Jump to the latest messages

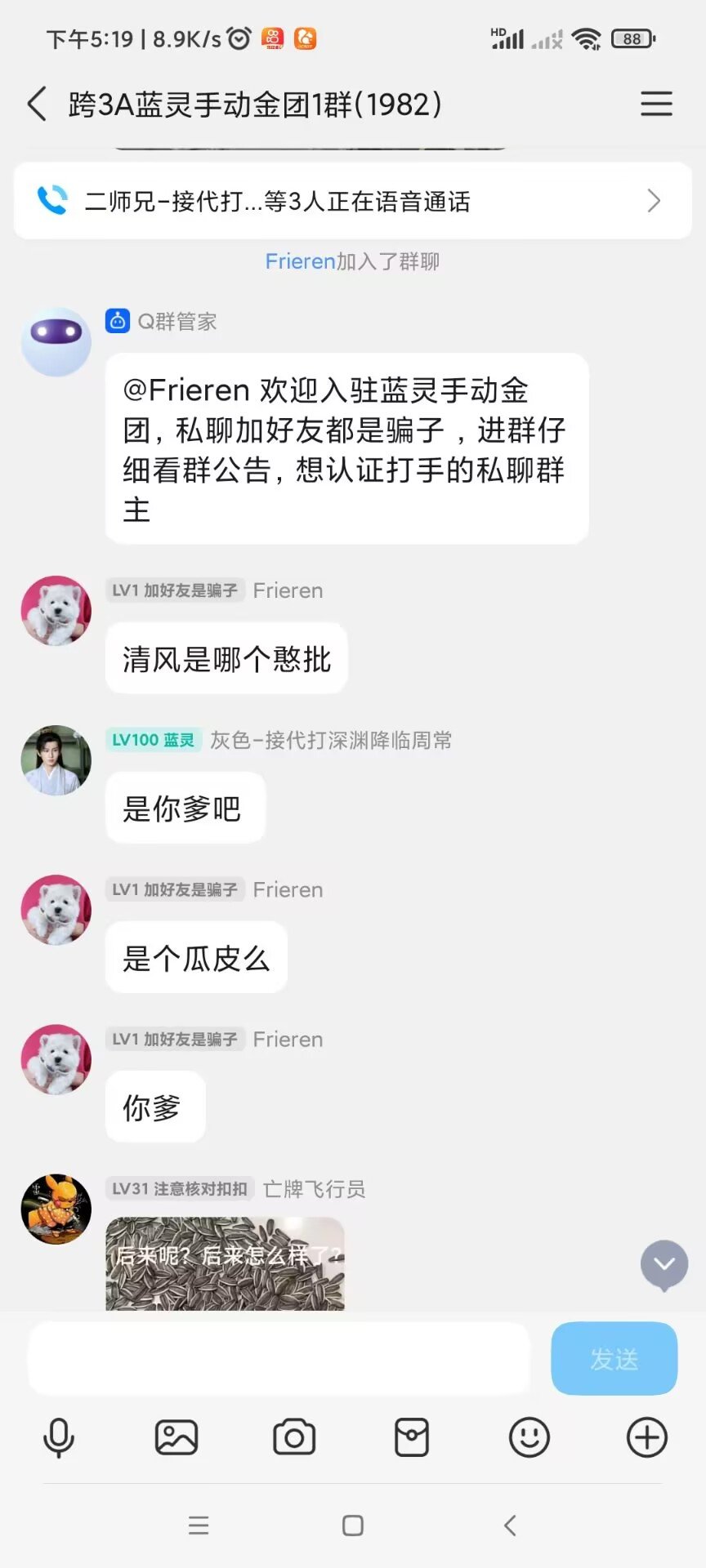[664, 1264]
